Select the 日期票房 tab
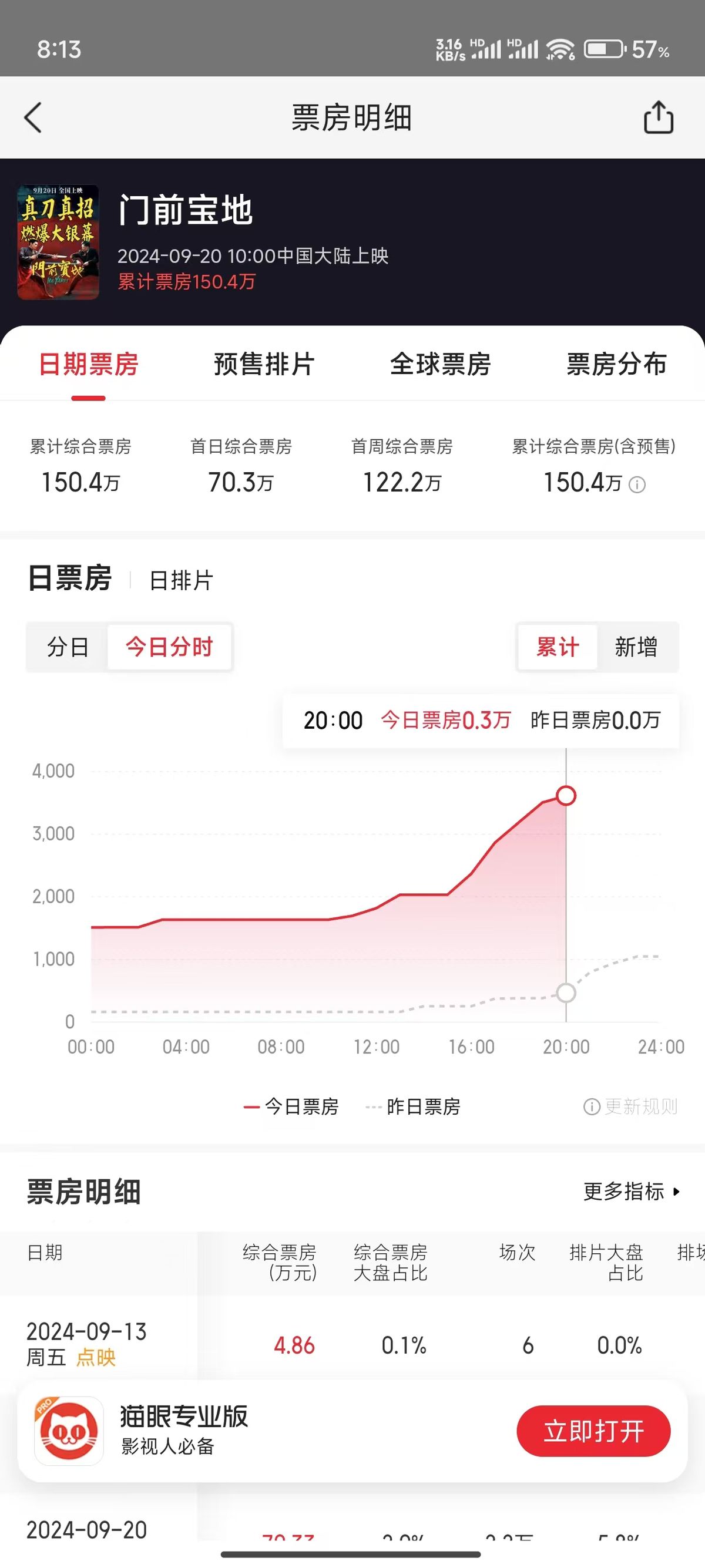This screenshot has width=705, height=1568. tap(89, 364)
